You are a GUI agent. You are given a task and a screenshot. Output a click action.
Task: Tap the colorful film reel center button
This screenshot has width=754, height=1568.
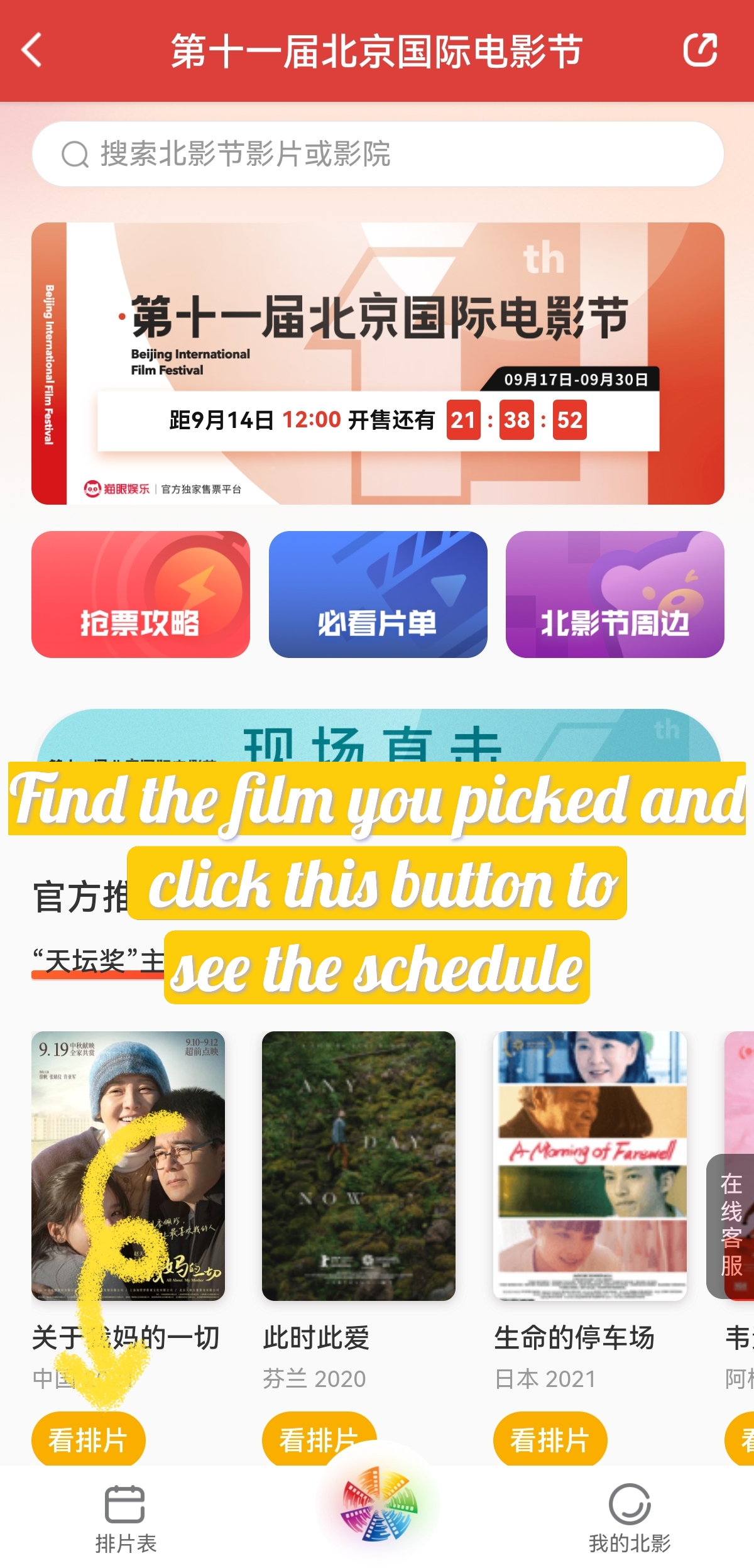click(379, 1504)
